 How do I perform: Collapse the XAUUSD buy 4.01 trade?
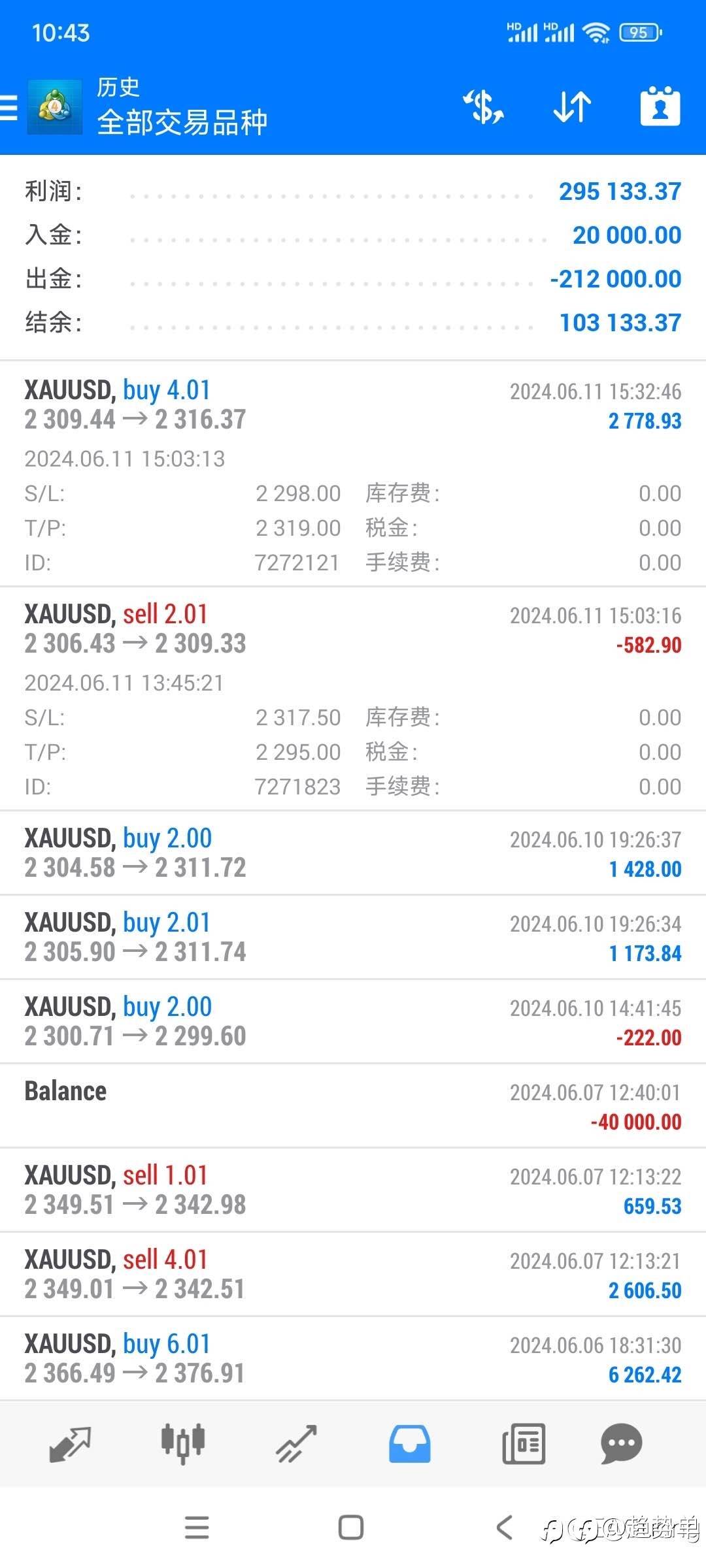point(353,405)
